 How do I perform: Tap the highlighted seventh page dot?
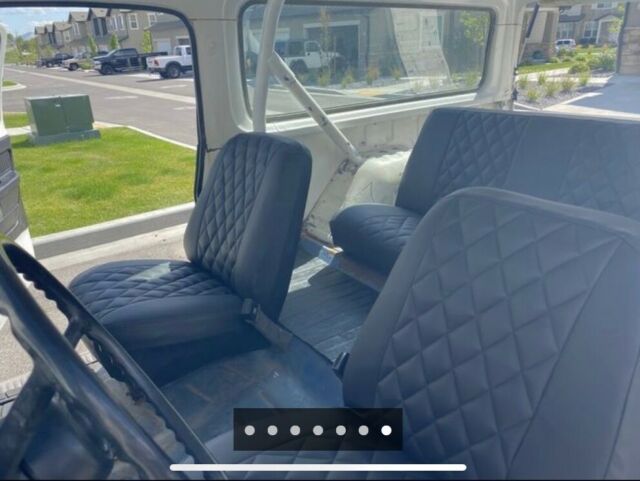pos(386,430)
